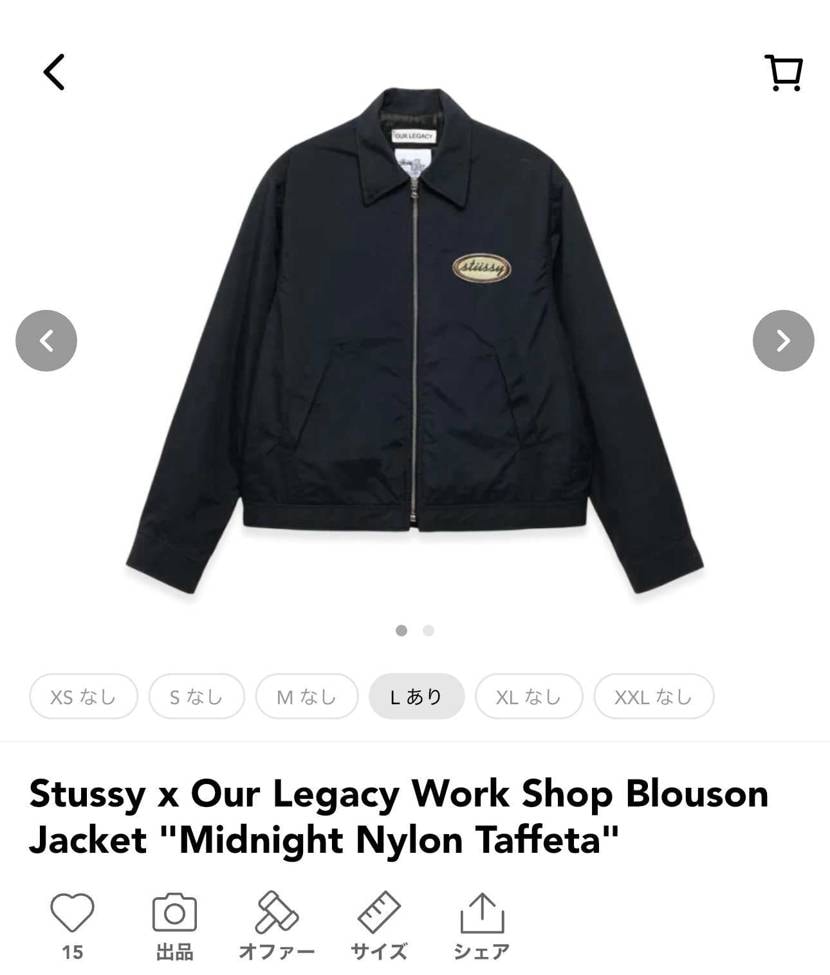830x975 pixels.
Task: Select the XXL size chip
Action: [653, 697]
